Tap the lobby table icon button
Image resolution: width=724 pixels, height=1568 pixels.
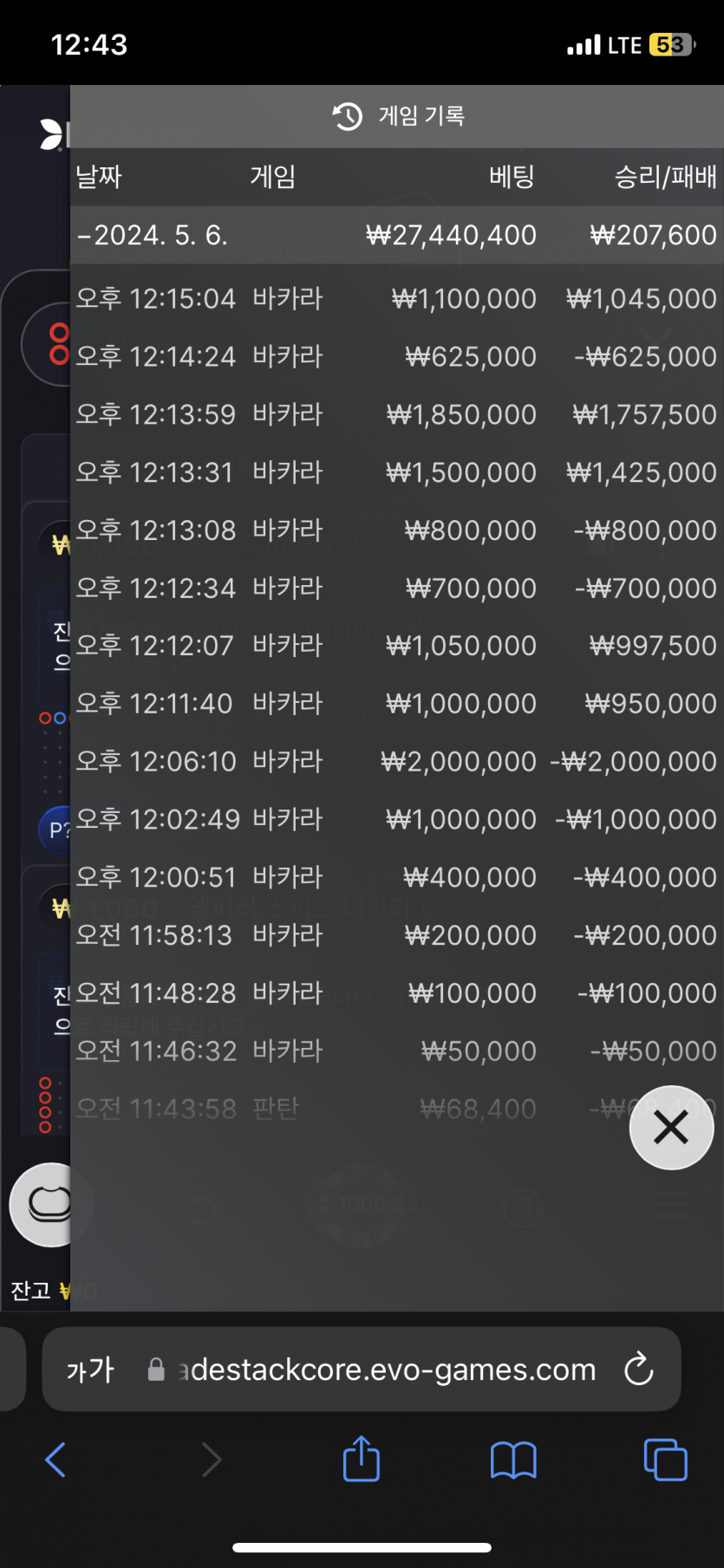[x=50, y=1205]
